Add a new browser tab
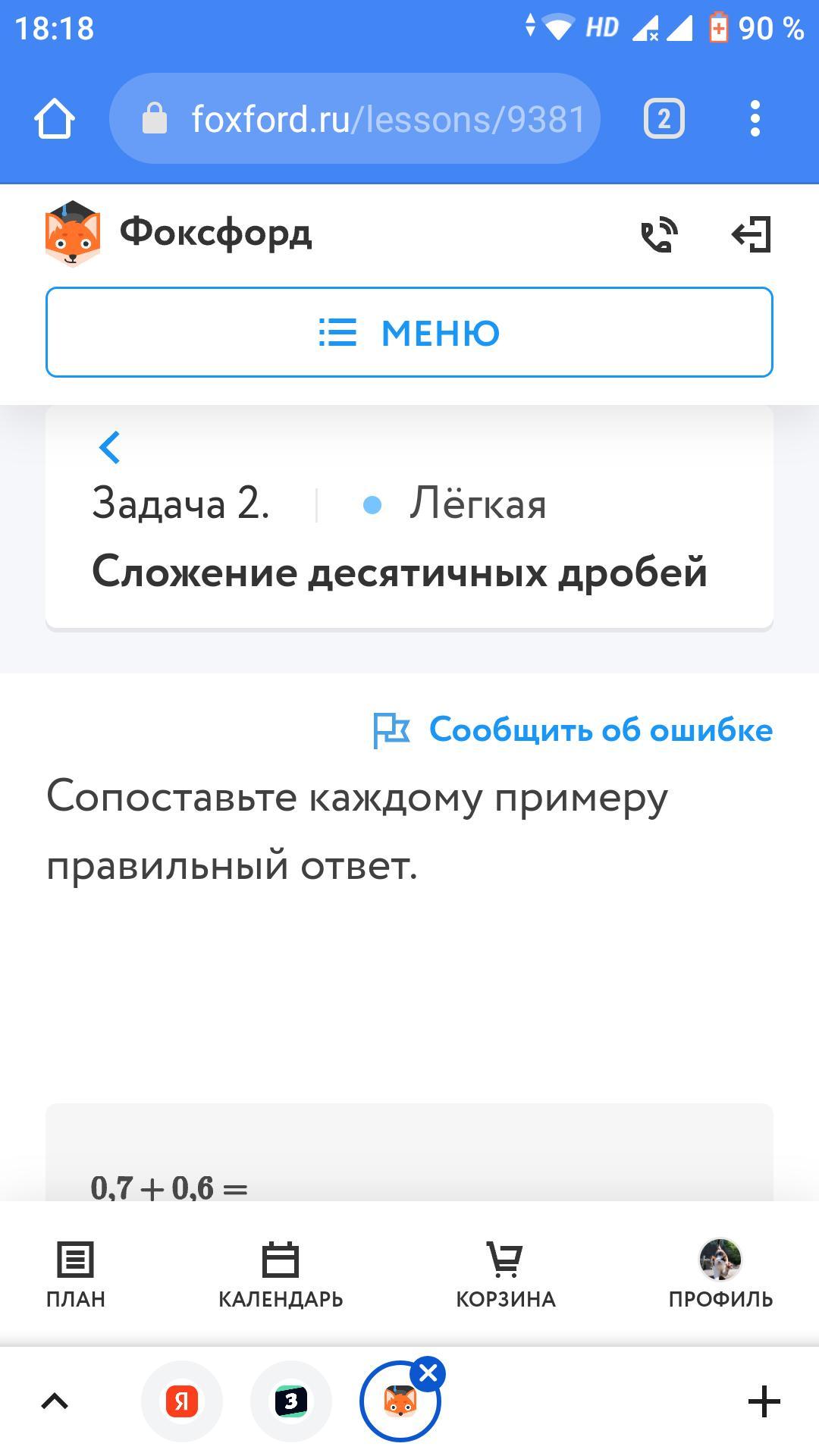This screenshot has height=1456, width=819. click(x=764, y=1401)
